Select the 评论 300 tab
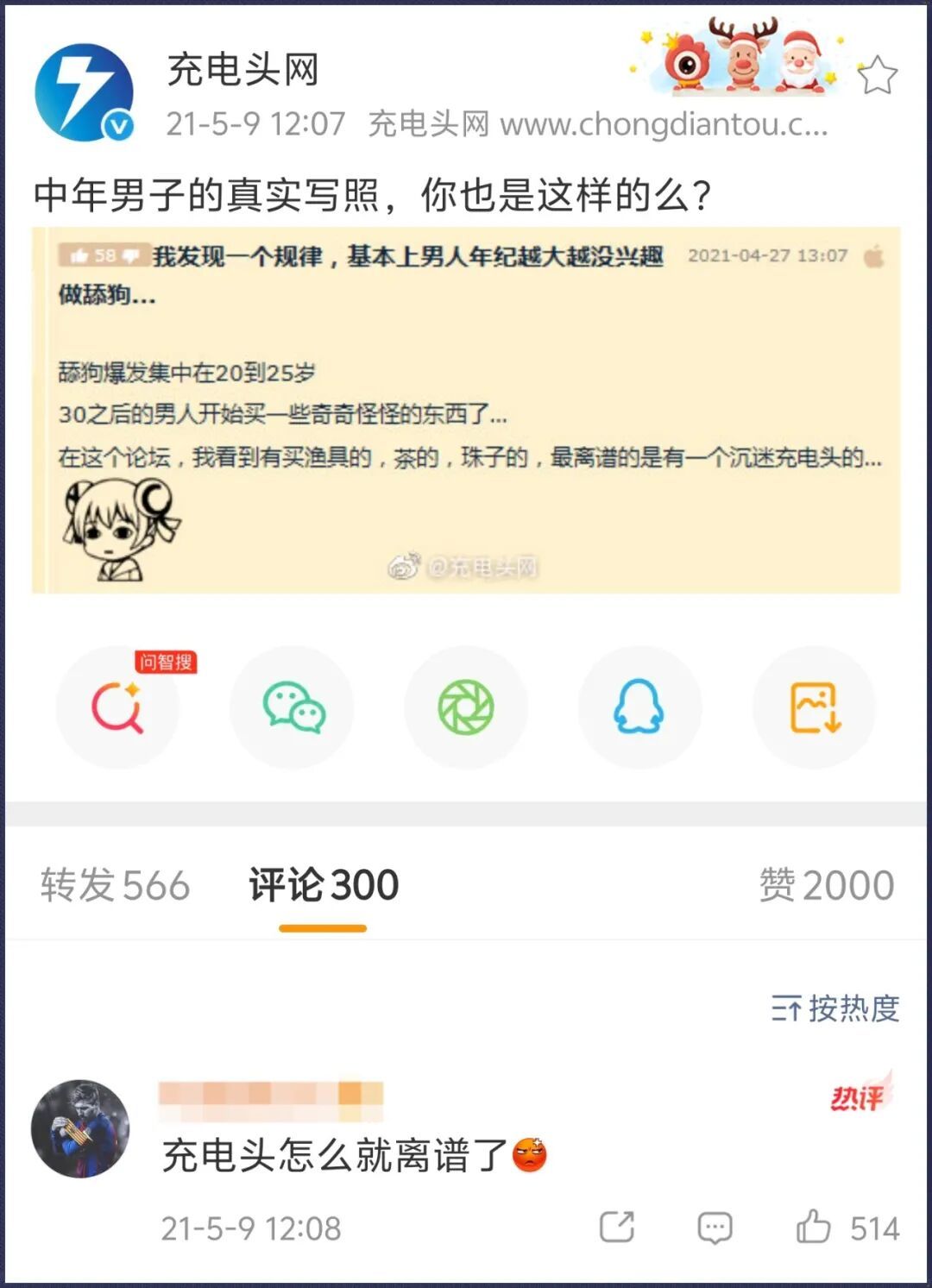 click(x=324, y=885)
